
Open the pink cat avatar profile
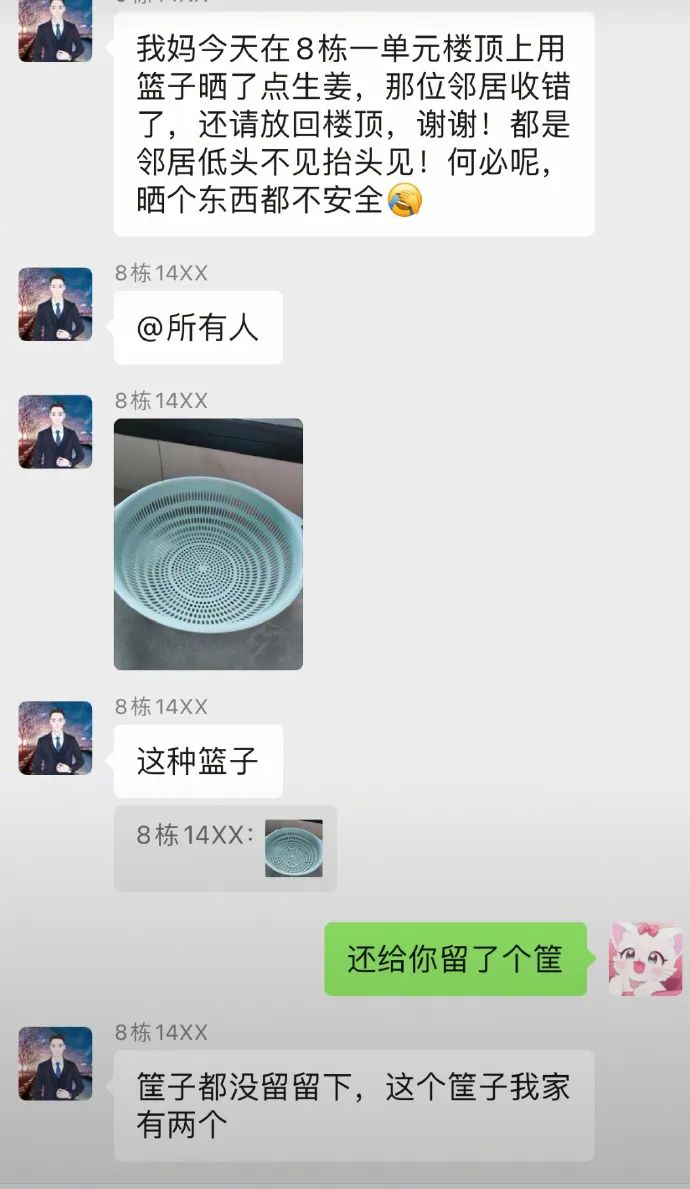point(645,958)
